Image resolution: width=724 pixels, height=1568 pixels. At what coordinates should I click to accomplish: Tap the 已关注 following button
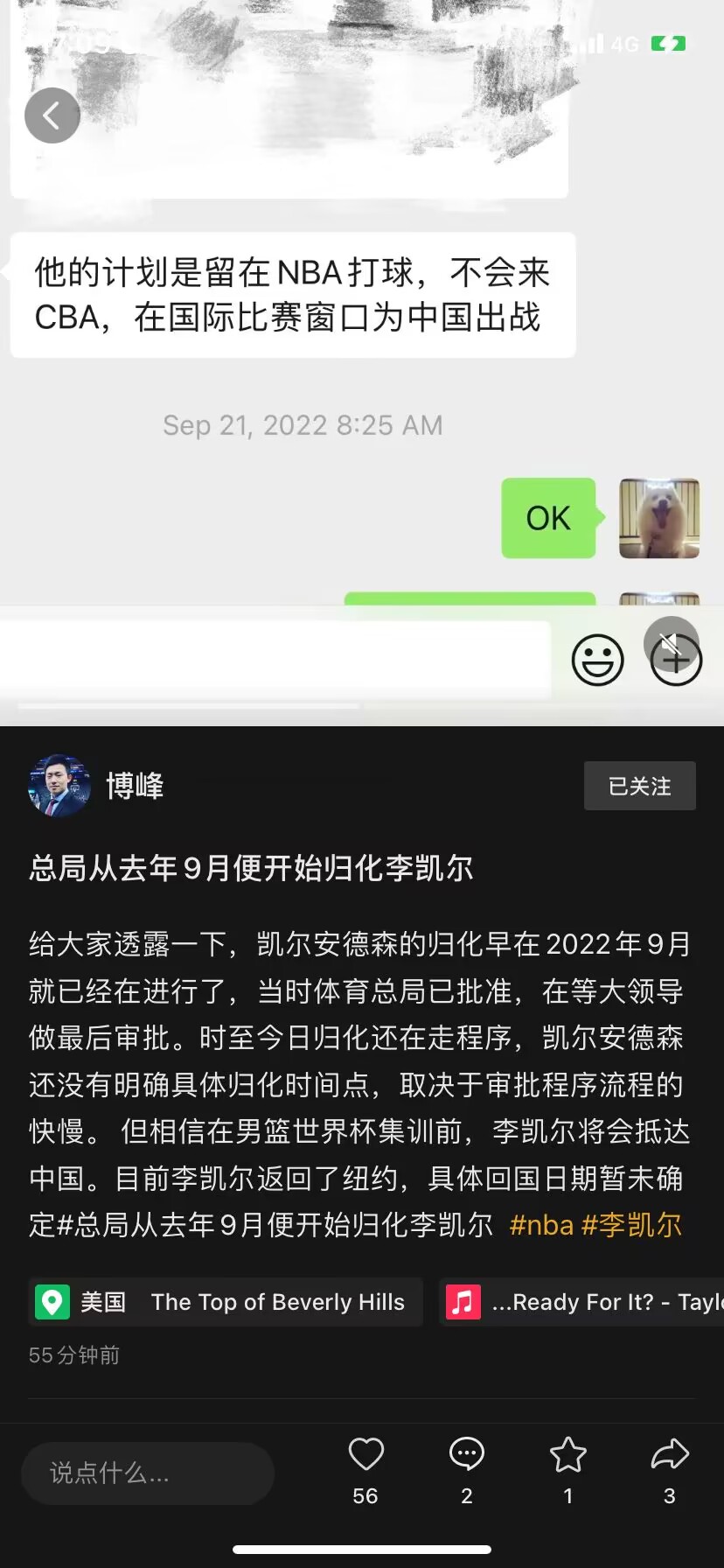[x=639, y=786]
